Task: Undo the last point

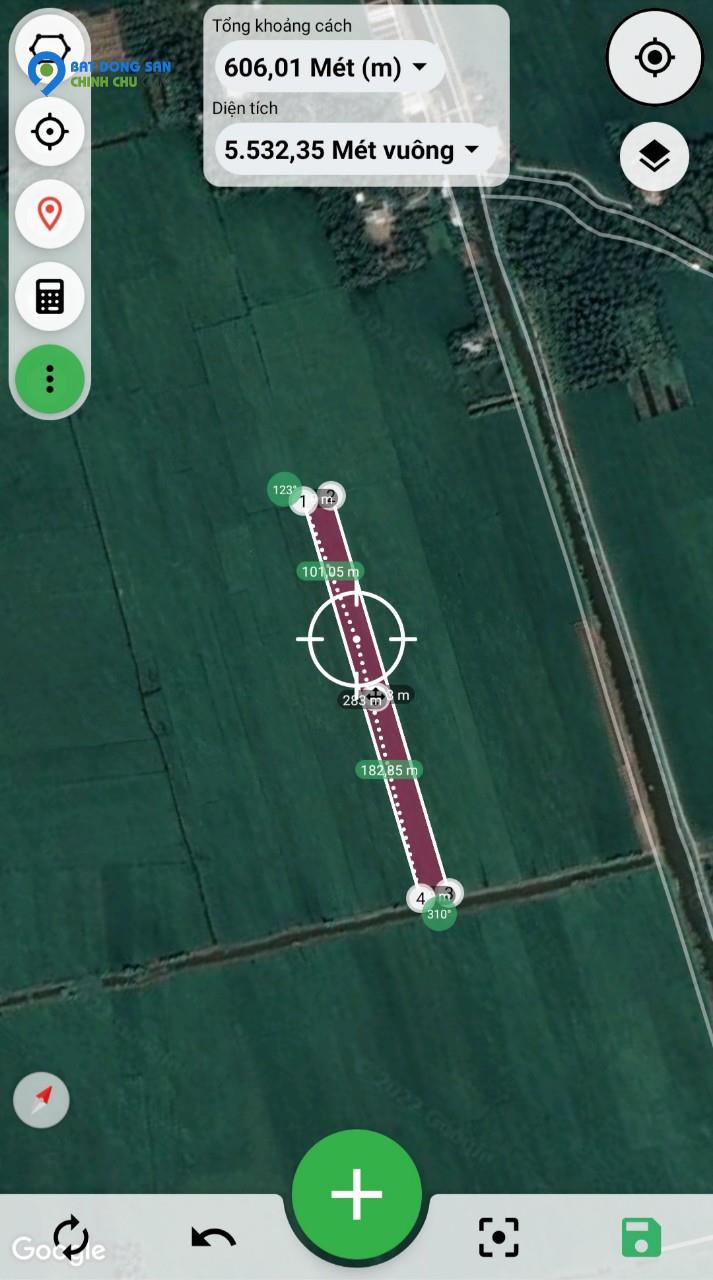Action: (213, 1238)
